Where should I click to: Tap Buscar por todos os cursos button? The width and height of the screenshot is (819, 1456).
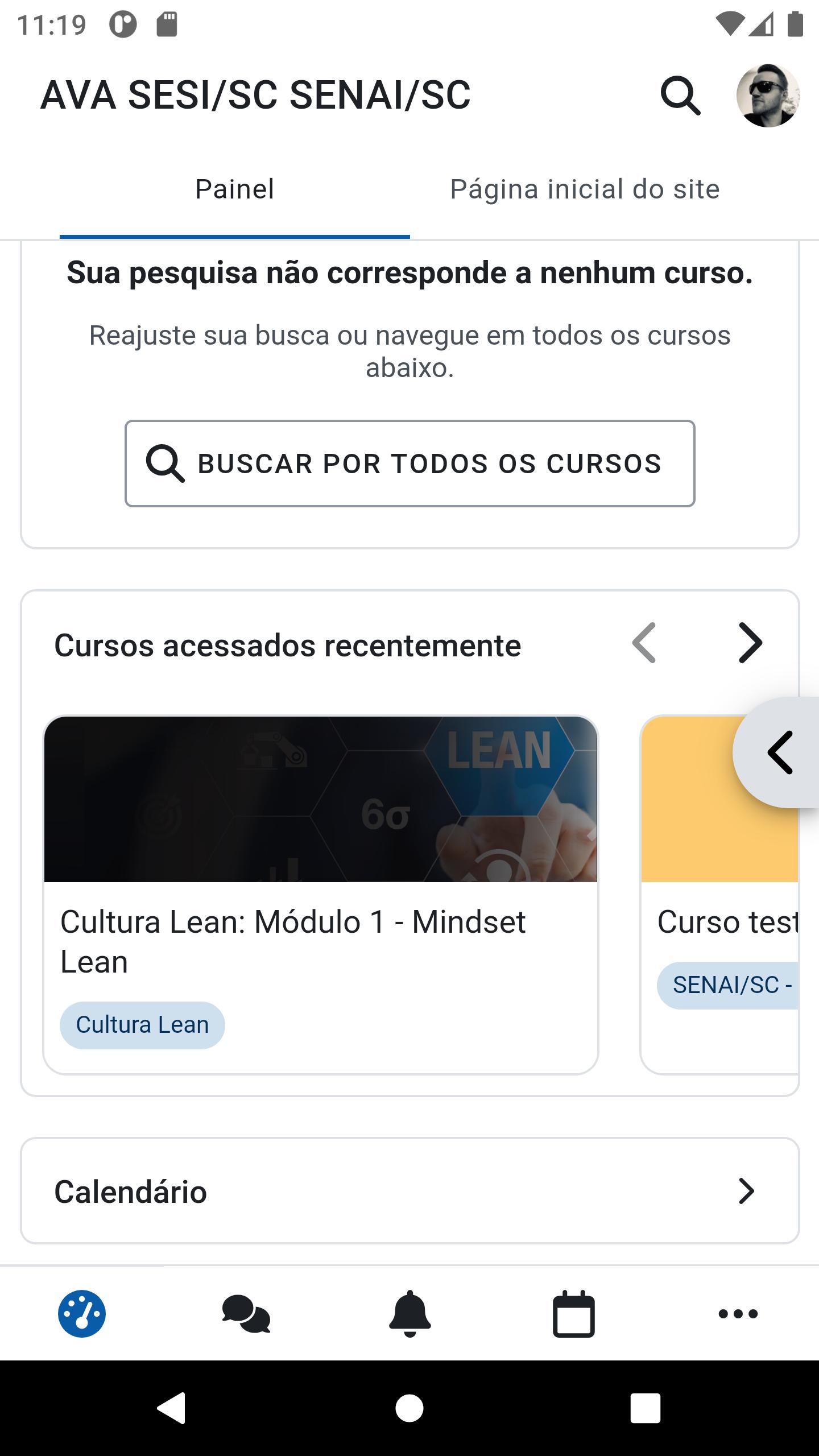(x=409, y=464)
